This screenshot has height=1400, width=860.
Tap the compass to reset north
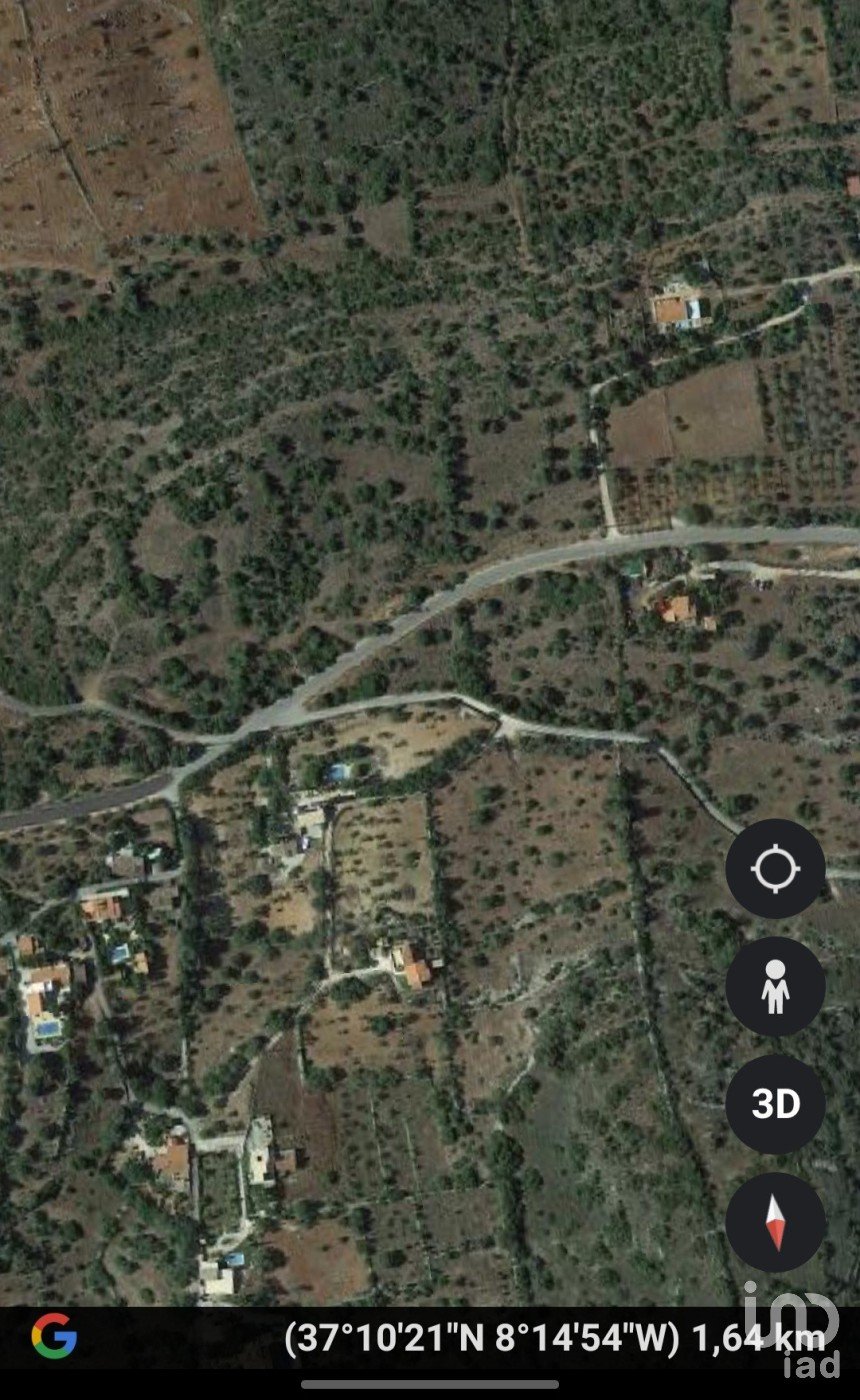tap(775, 1222)
